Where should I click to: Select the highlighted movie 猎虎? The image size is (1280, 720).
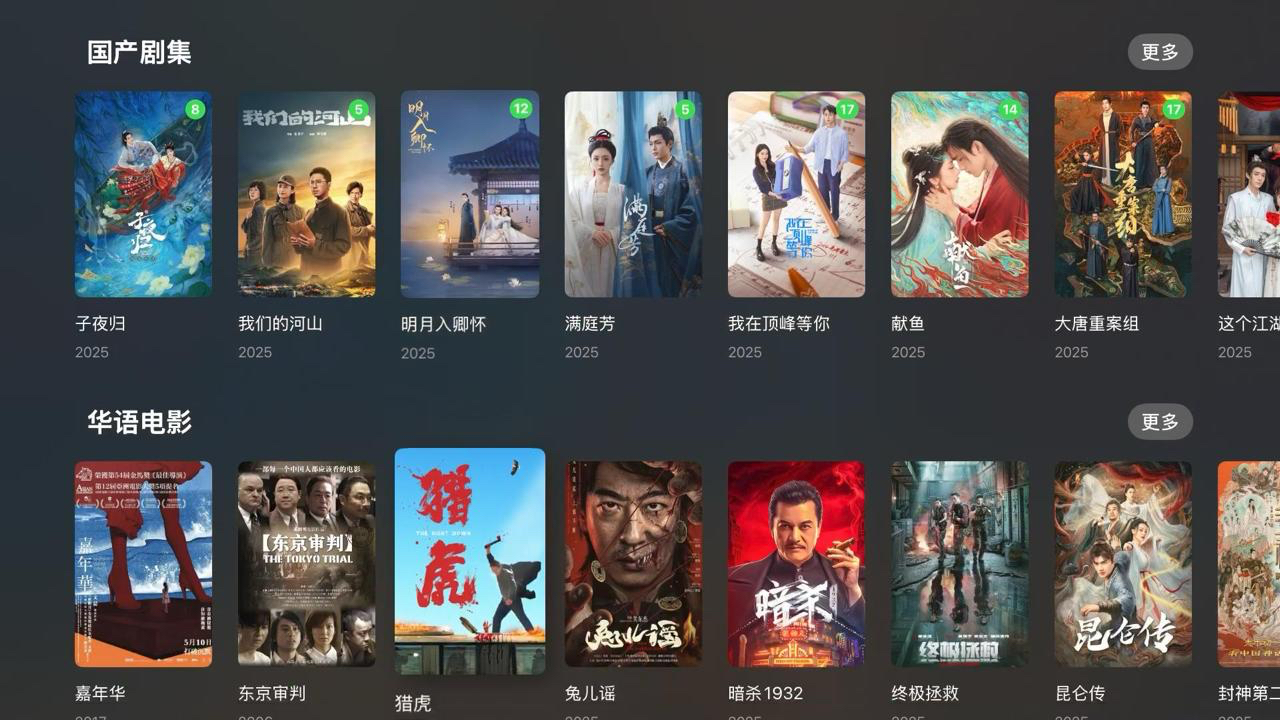(470, 560)
